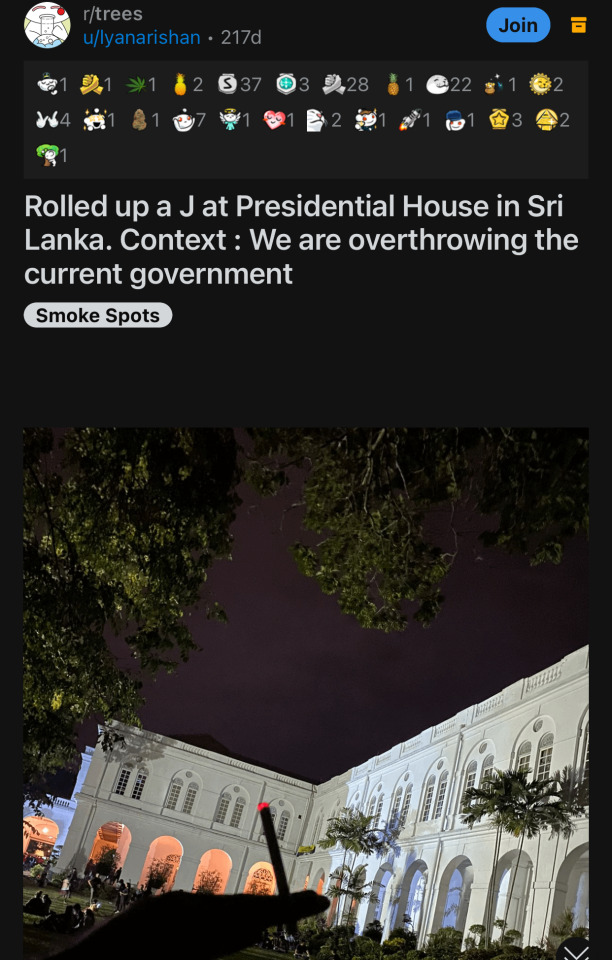Filter by the Smoke Spots flair
This screenshot has width=612, height=960.
click(98, 316)
